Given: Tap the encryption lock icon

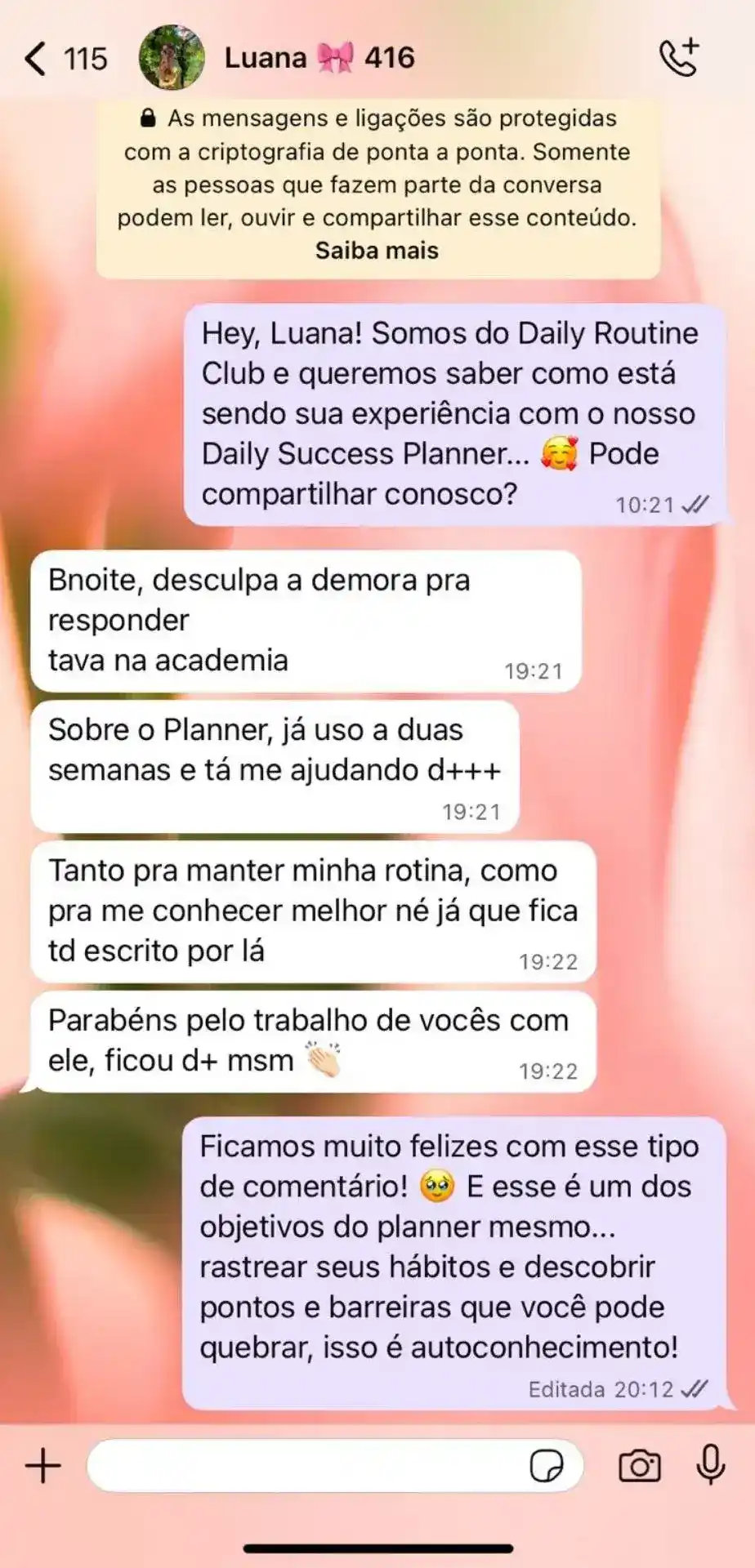Looking at the screenshot, I should click(x=147, y=118).
